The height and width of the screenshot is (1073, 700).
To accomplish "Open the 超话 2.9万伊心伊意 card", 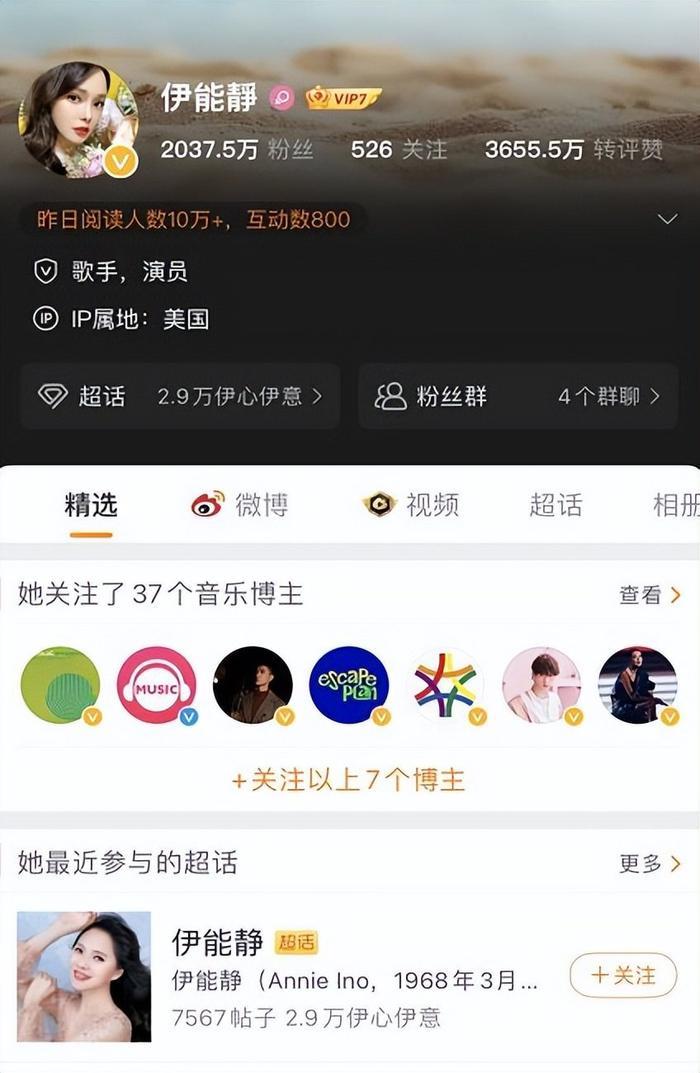I will click(180, 396).
